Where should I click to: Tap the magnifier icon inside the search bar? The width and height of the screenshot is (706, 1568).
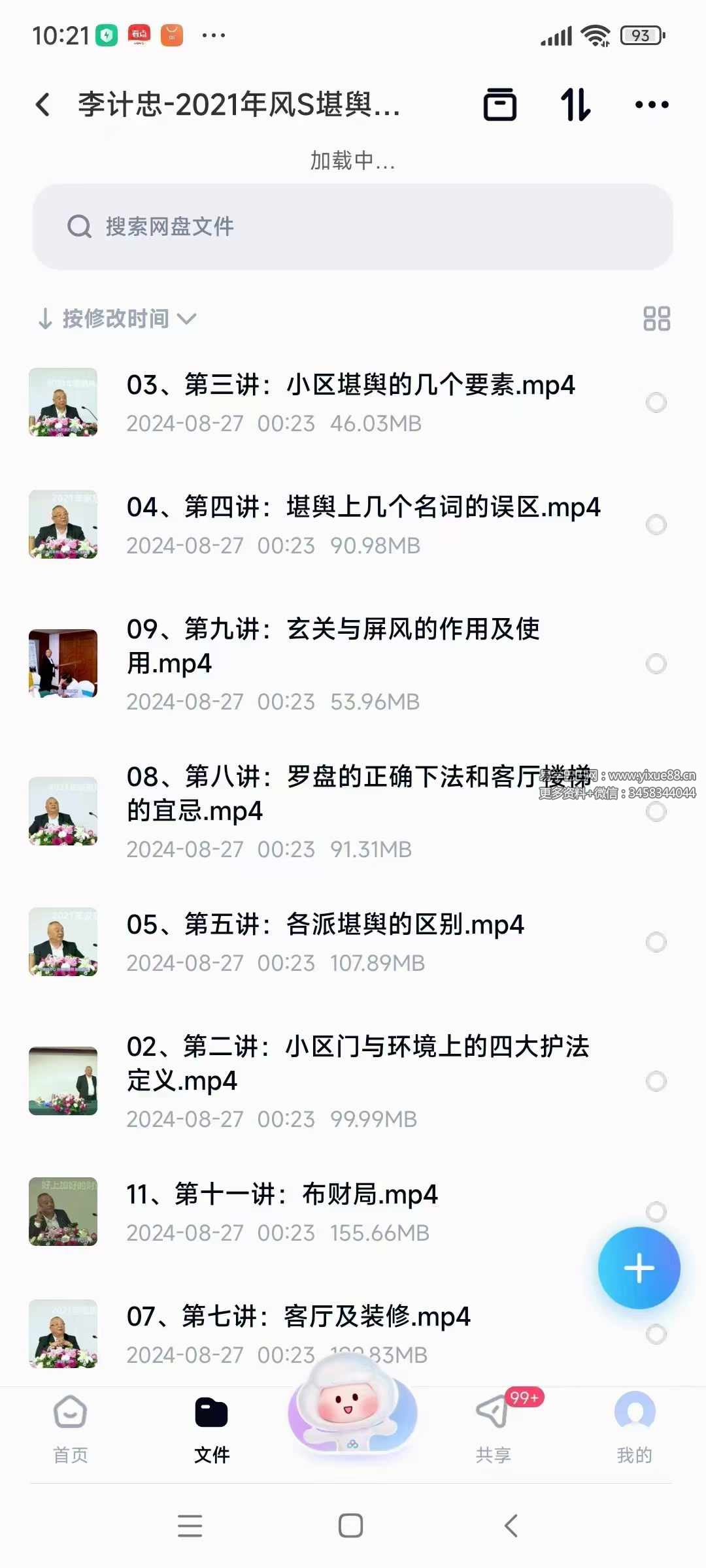(x=78, y=226)
